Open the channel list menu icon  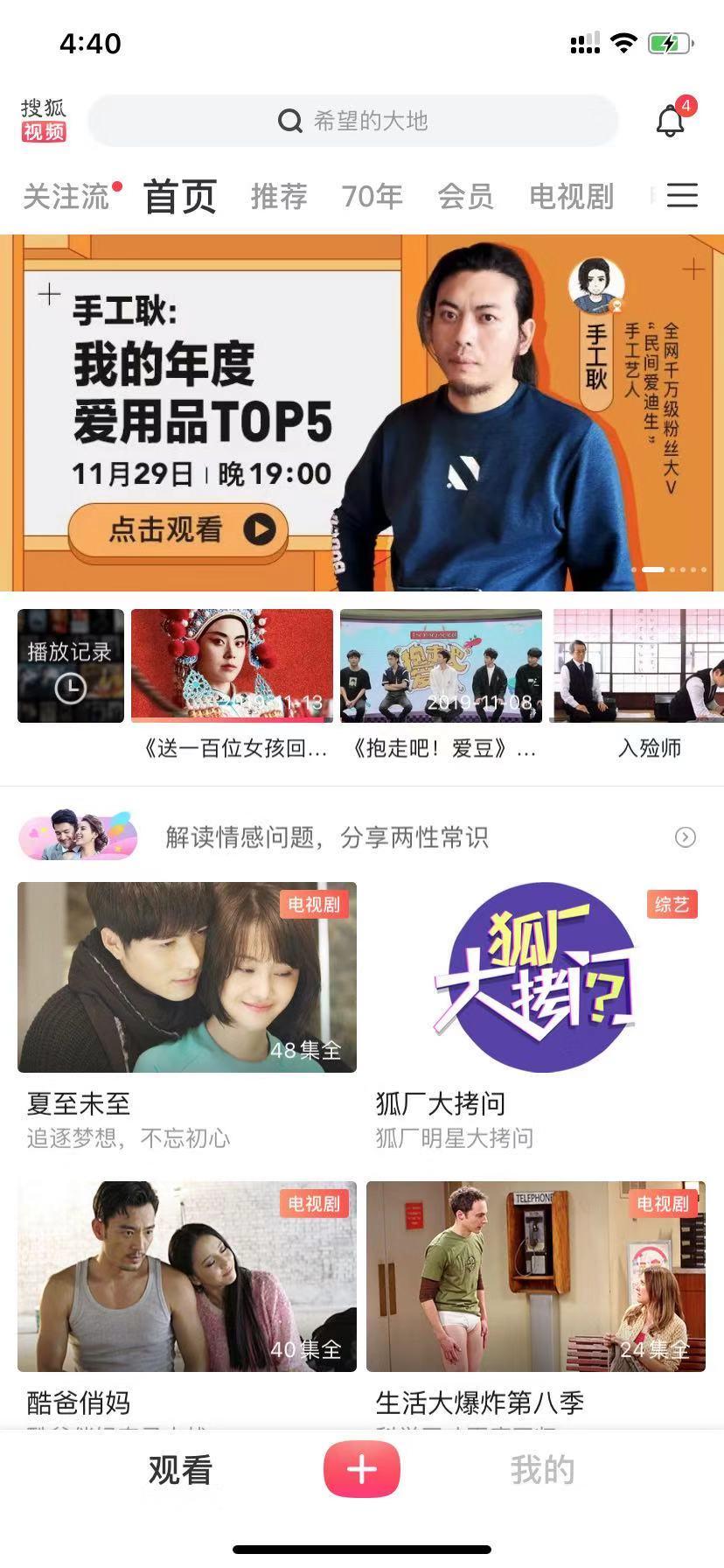click(x=682, y=195)
